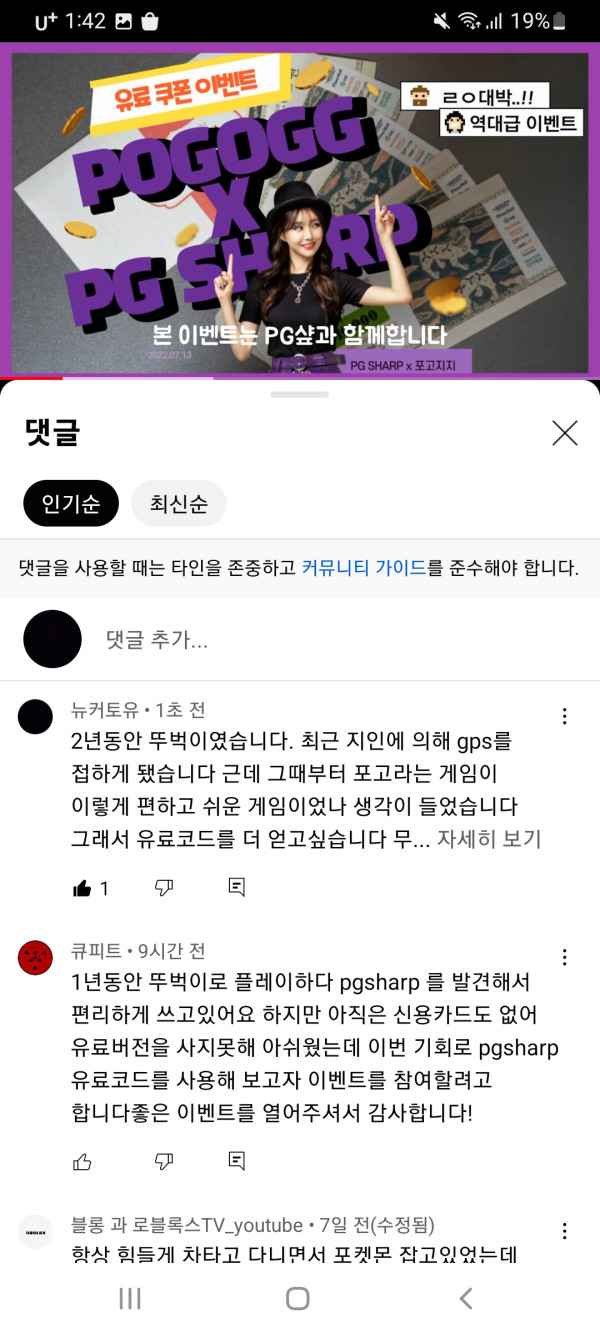Tap the video player at top
The height and width of the screenshot is (1333, 600).
pos(300,210)
